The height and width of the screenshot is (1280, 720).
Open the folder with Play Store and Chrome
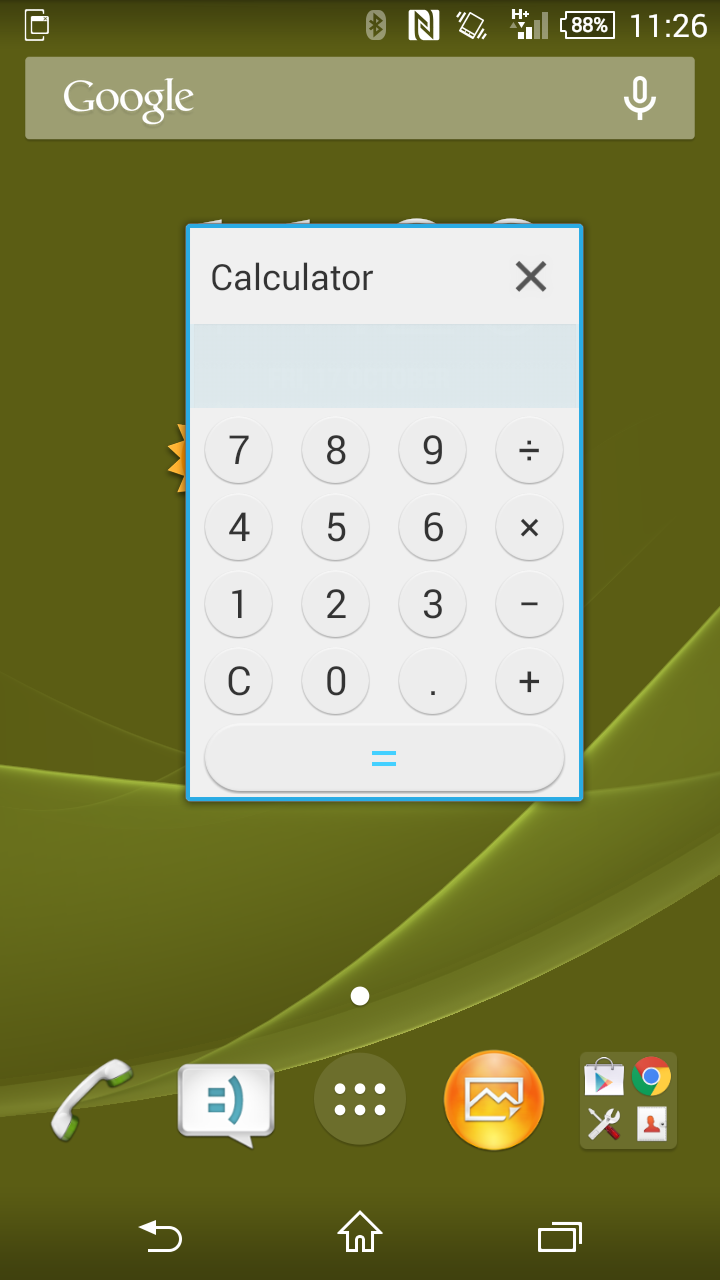click(628, 1100)
